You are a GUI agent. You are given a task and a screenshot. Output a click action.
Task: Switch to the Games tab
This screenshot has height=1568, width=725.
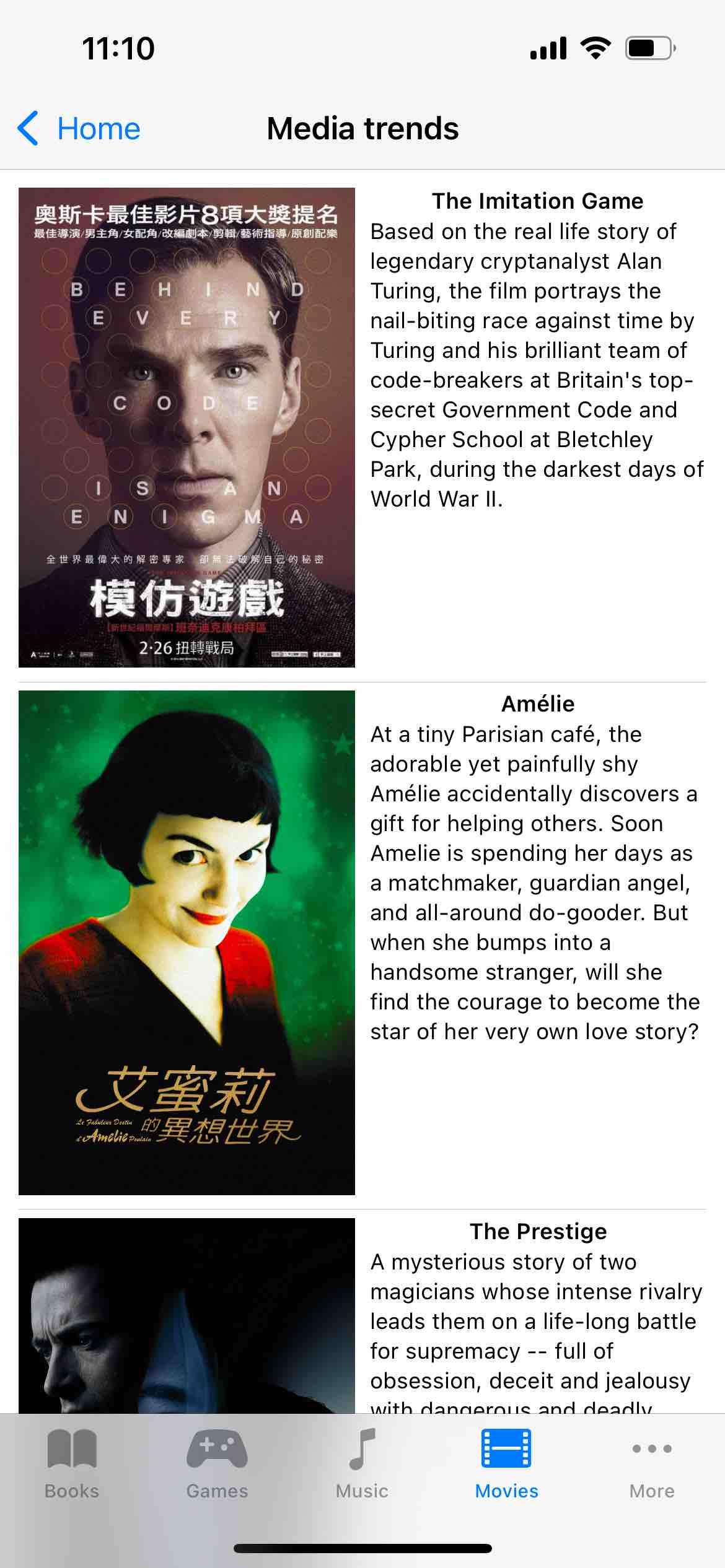tap(217, 1464)
